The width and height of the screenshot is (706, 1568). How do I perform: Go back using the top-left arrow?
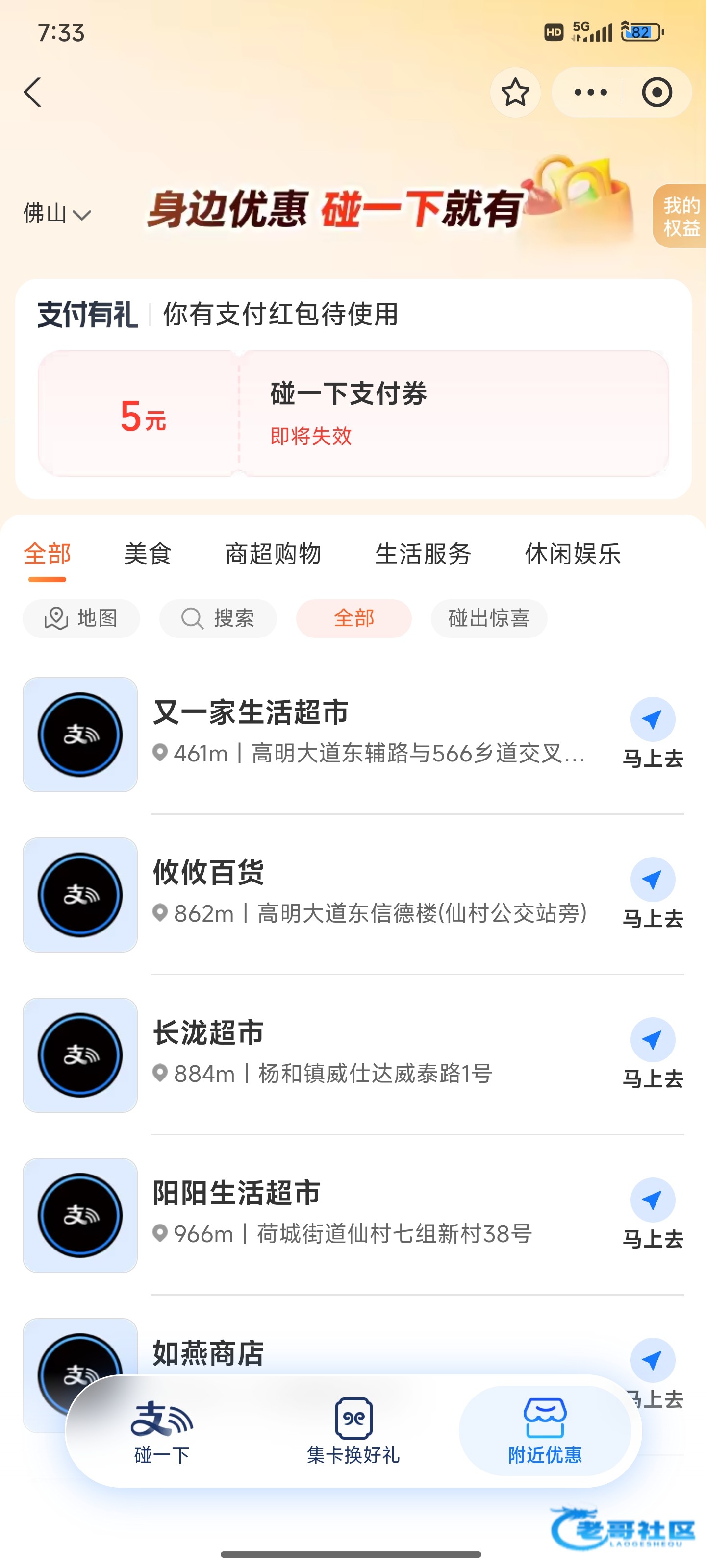coord(33,93)
